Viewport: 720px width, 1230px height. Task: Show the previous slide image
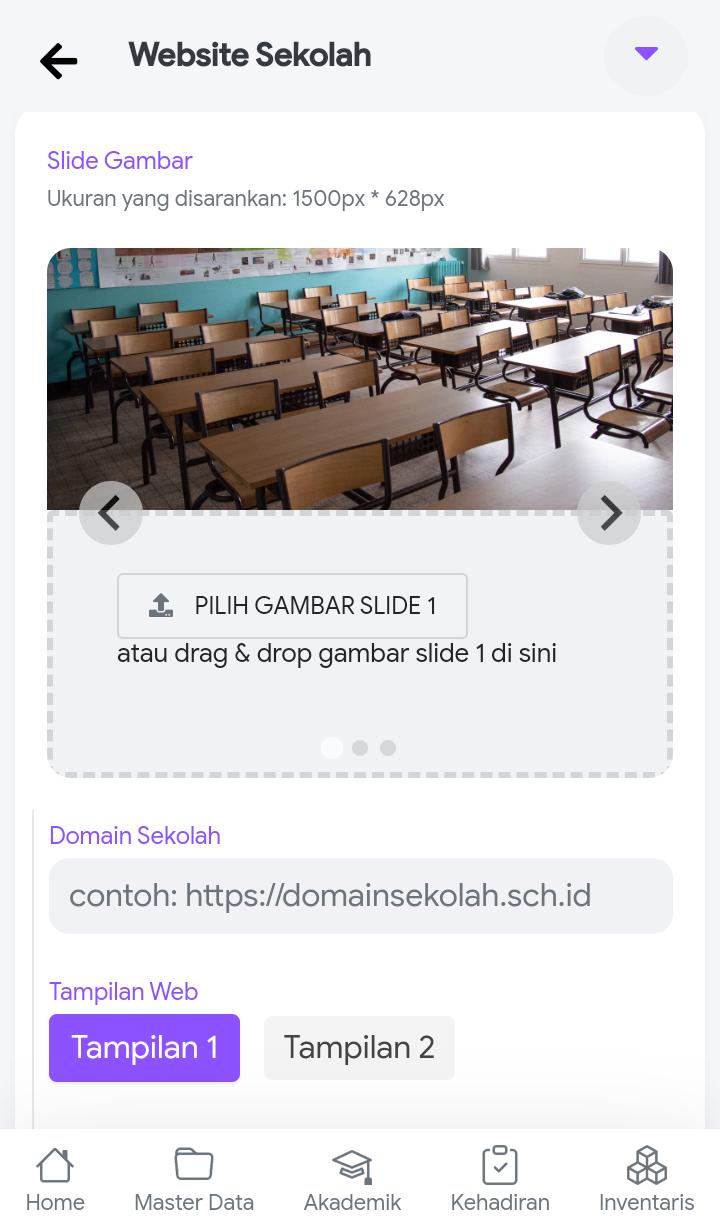coord(111,513)
